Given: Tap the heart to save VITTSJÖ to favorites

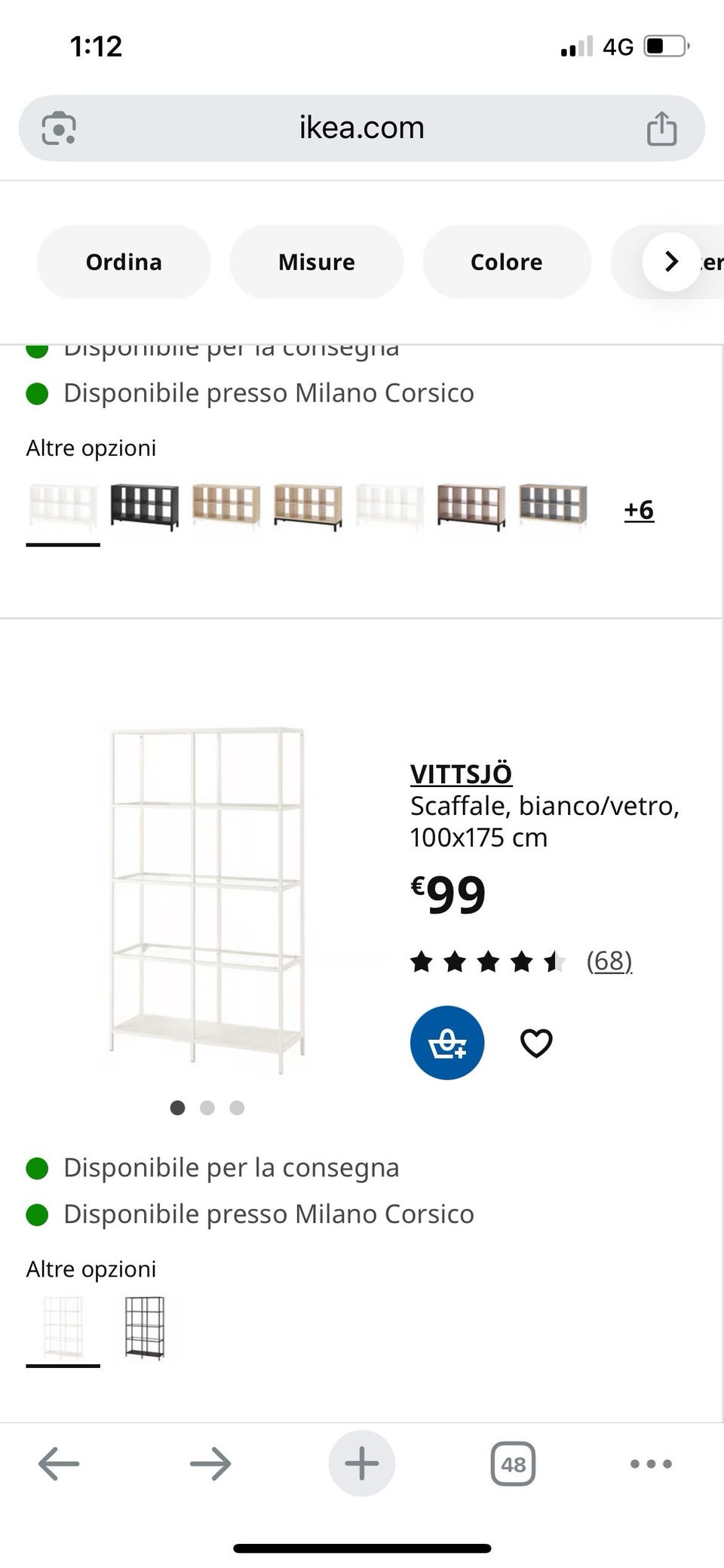Looking at the screenshot, I should point(535,1043).
